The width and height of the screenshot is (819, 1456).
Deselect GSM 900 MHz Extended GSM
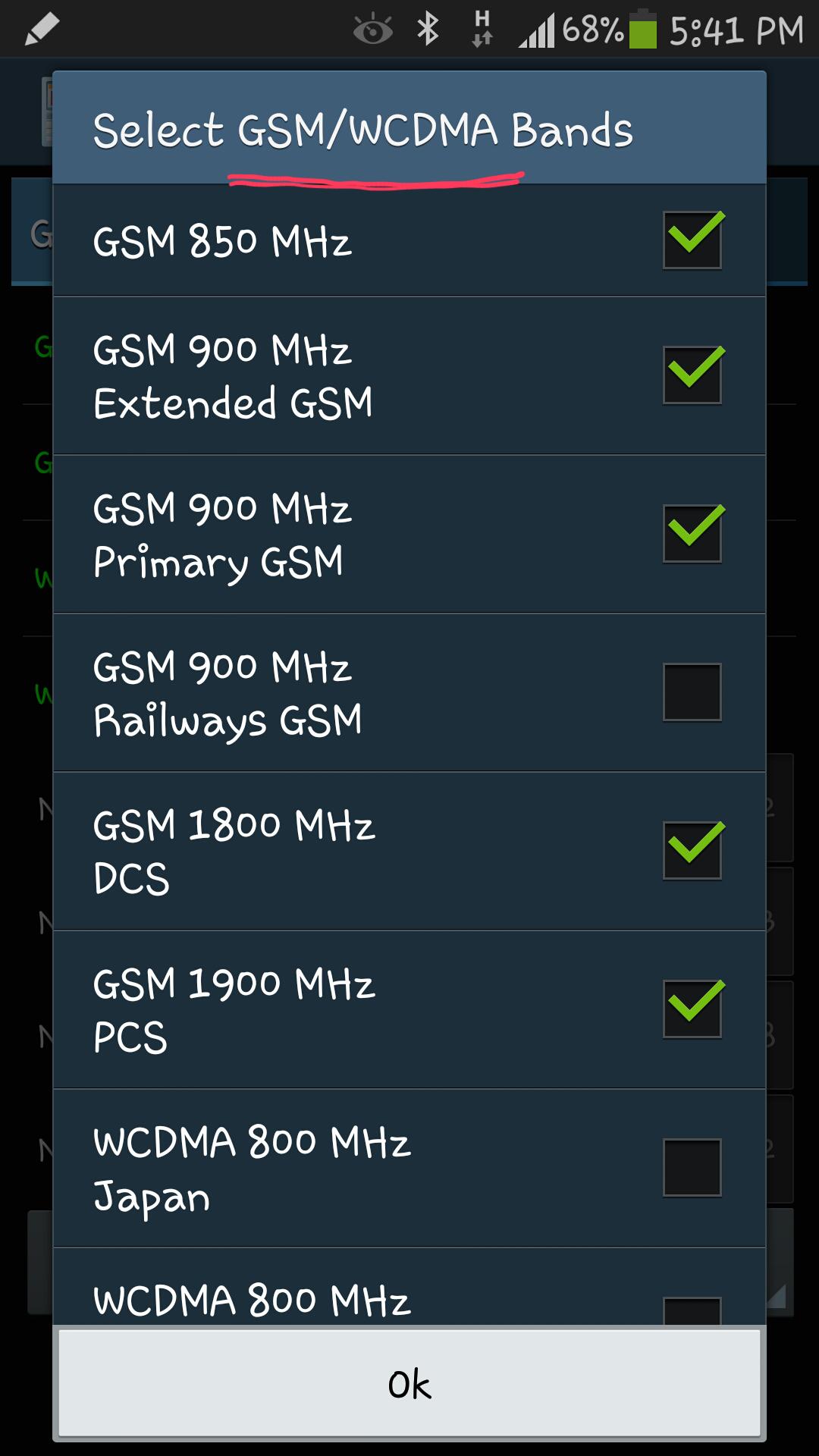[692, 375]
